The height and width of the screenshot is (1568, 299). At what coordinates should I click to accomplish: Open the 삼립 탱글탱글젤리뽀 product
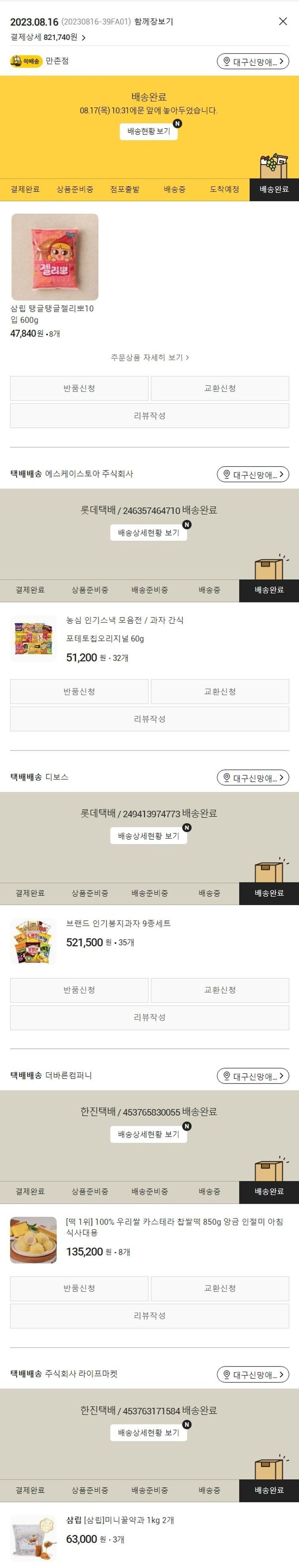click(55, 257)
